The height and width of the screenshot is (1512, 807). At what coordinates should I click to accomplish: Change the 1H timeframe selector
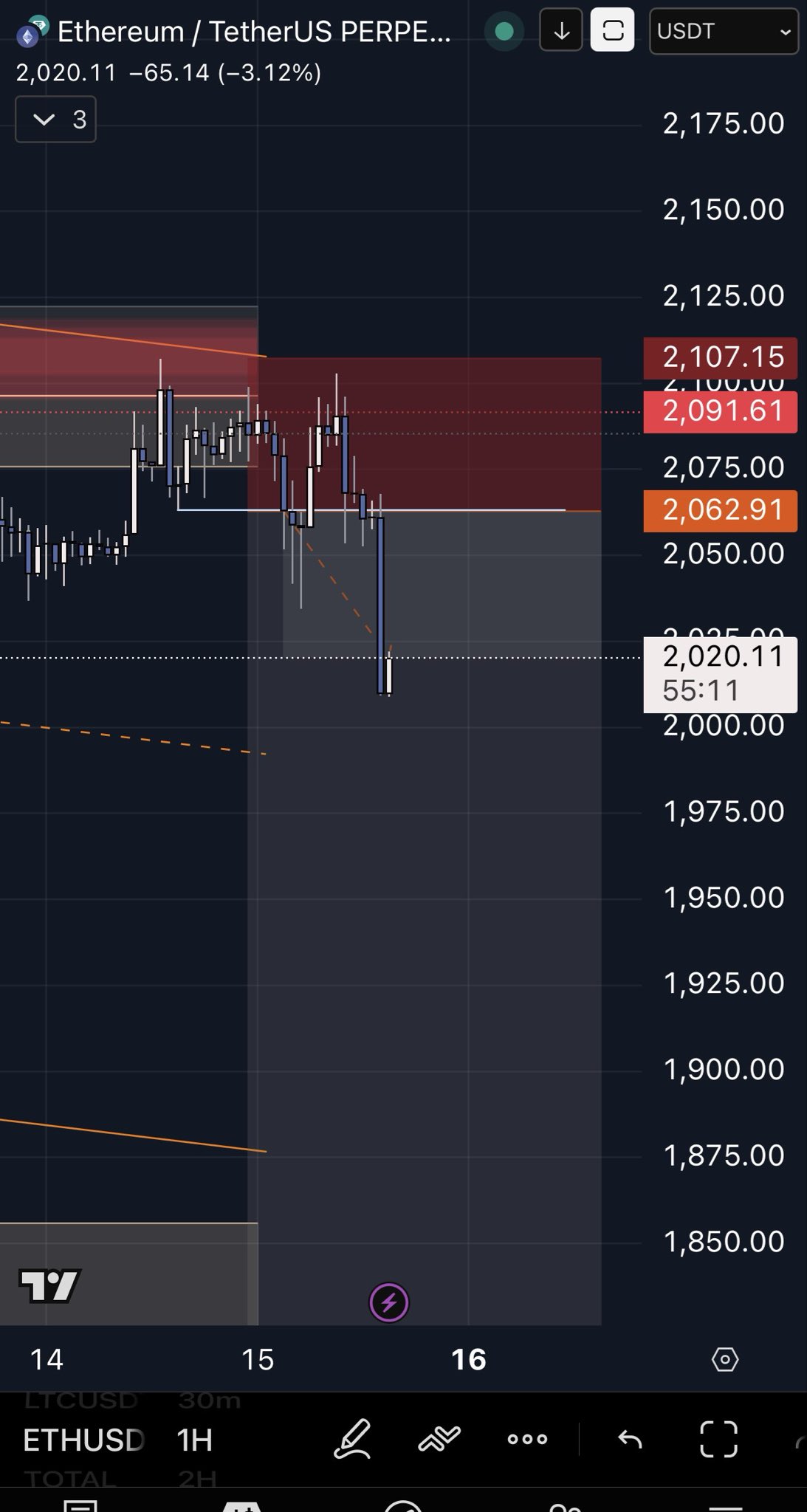tap(194, 1440)
